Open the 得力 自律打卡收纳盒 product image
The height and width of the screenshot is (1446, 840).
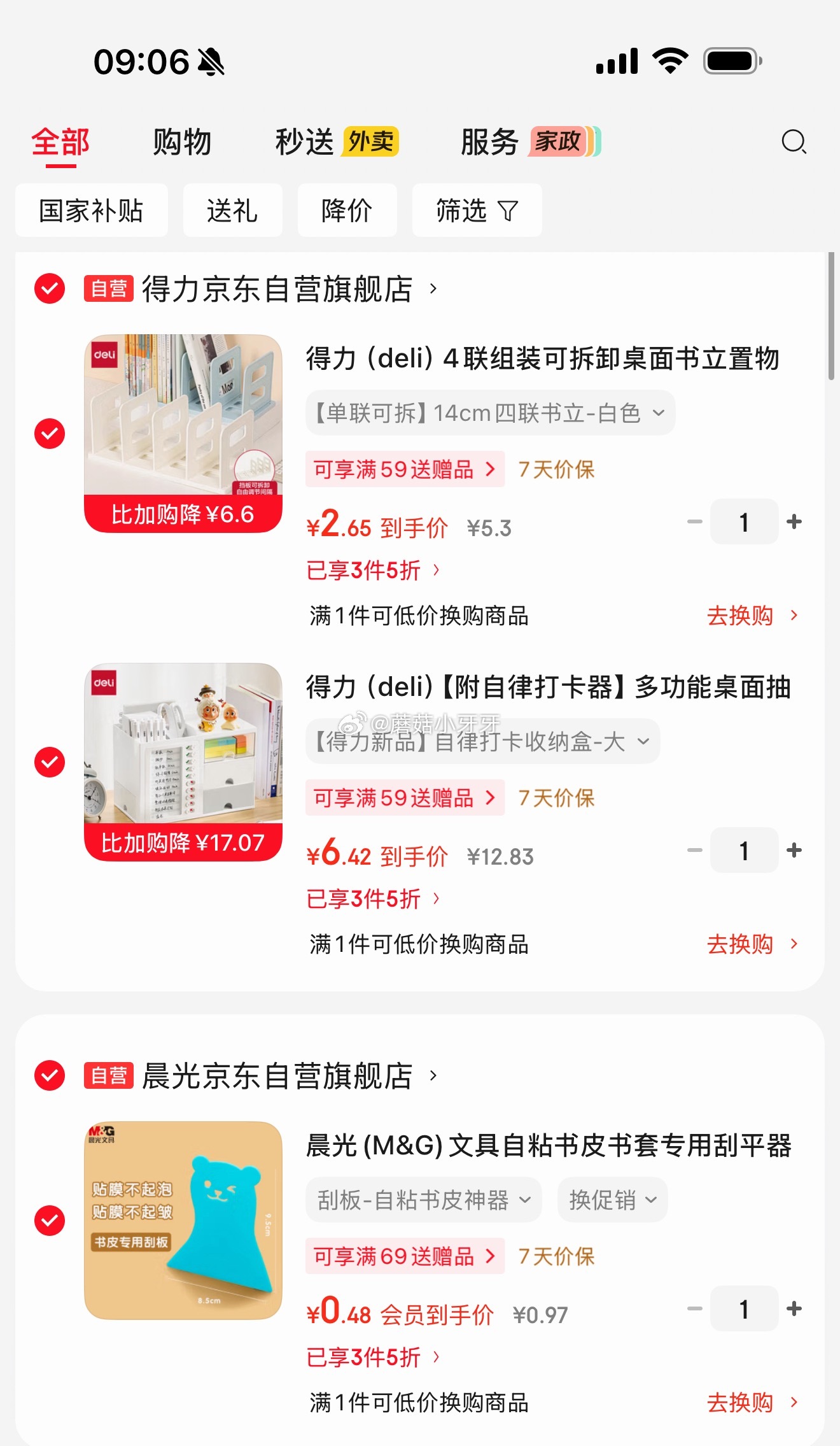(x=183, y=762)
